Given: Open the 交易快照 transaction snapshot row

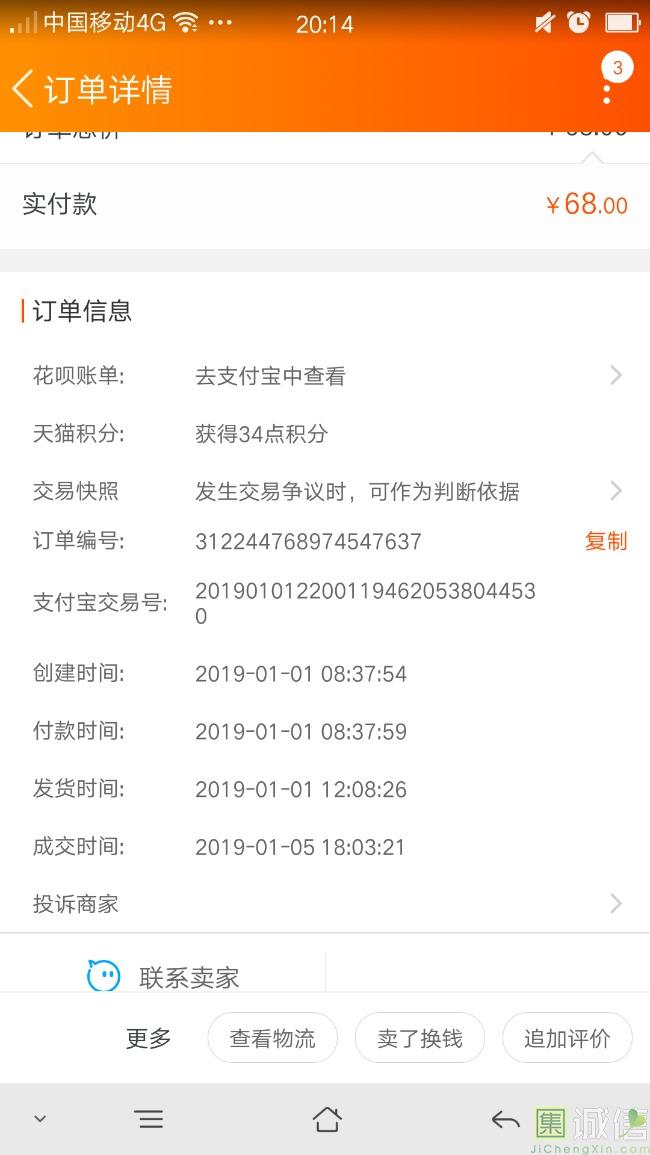Looking at the screenshot, I should click(325, 491).
